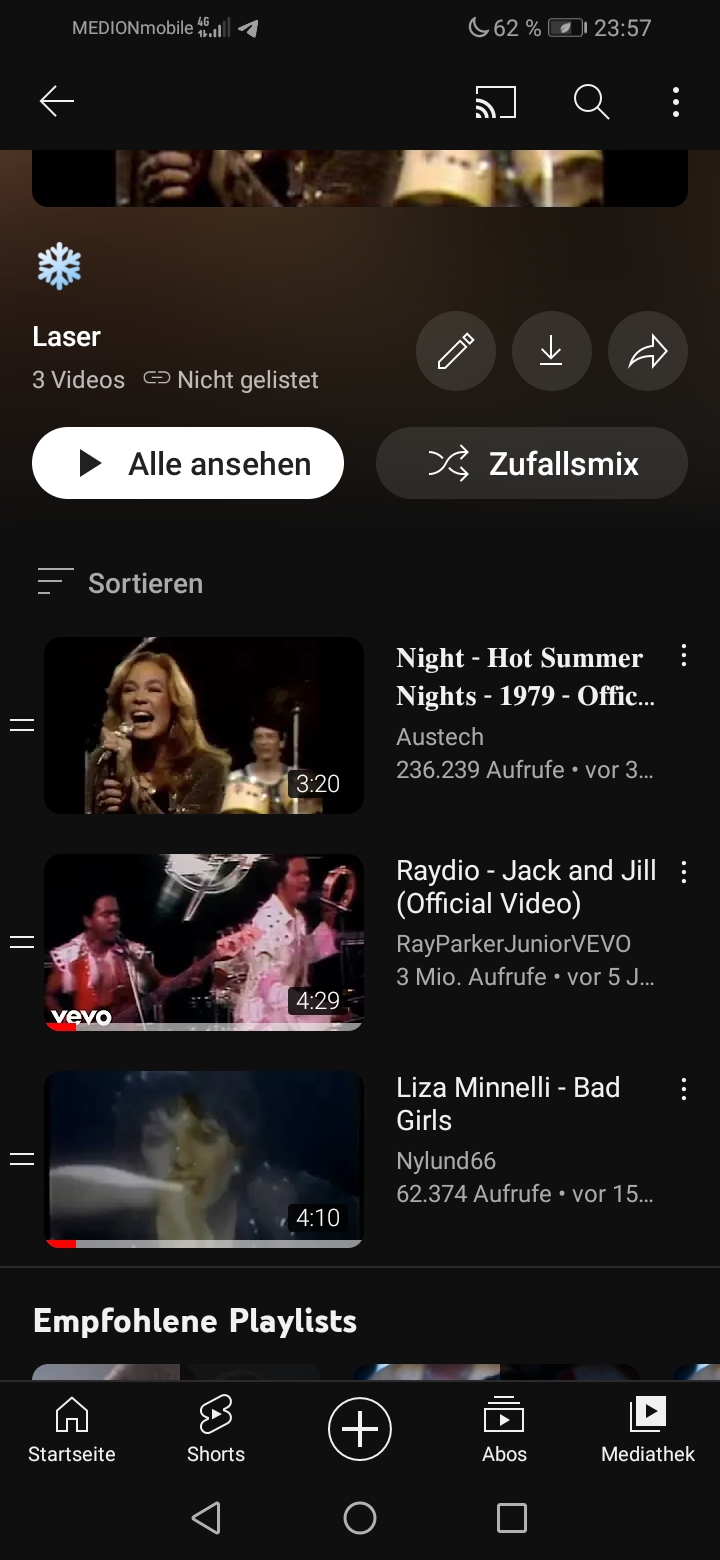Open options for Night - Hot Summer Nights
720x1560 pixels.
pos(684,656)
